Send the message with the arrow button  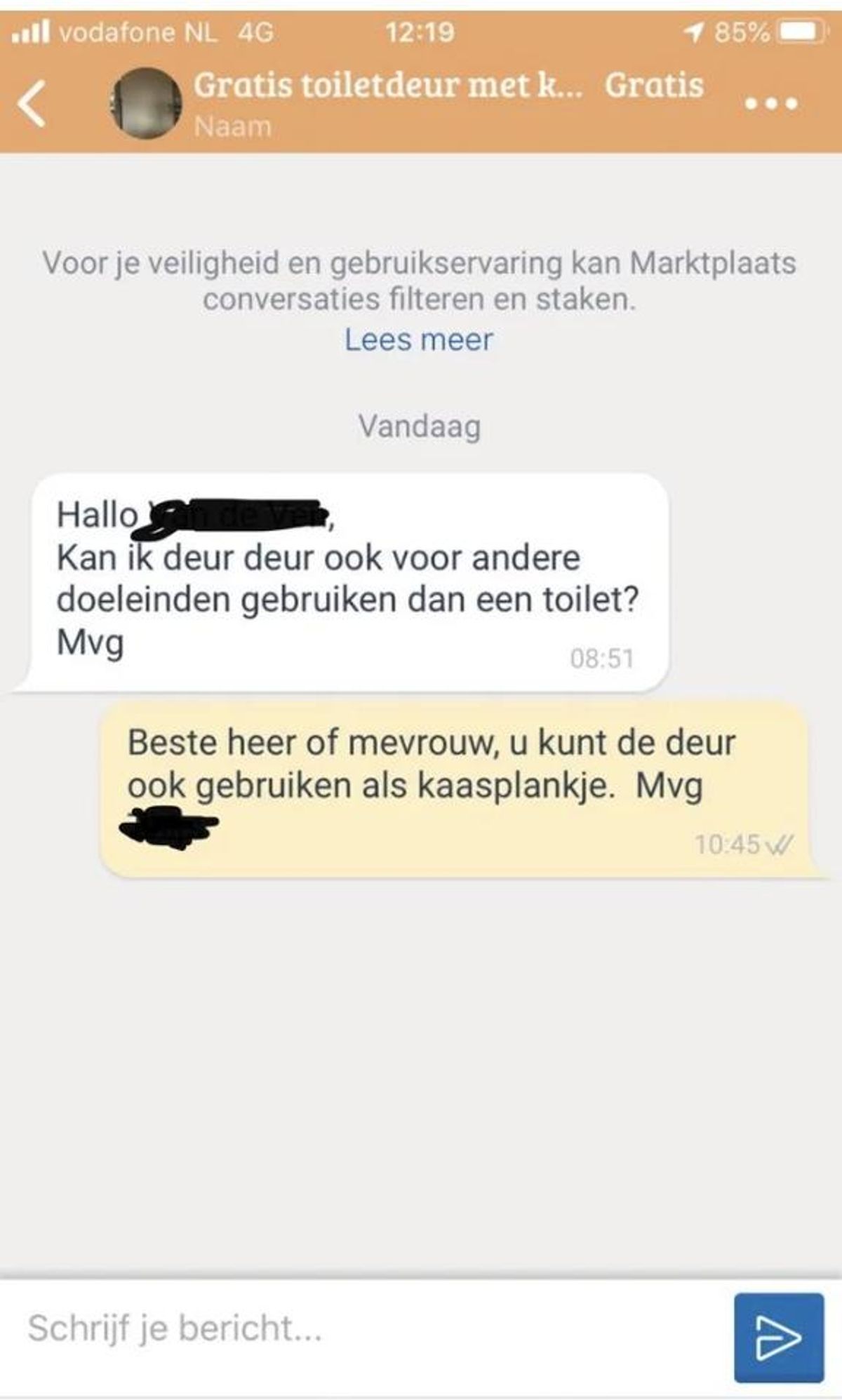coord(778,1338)
